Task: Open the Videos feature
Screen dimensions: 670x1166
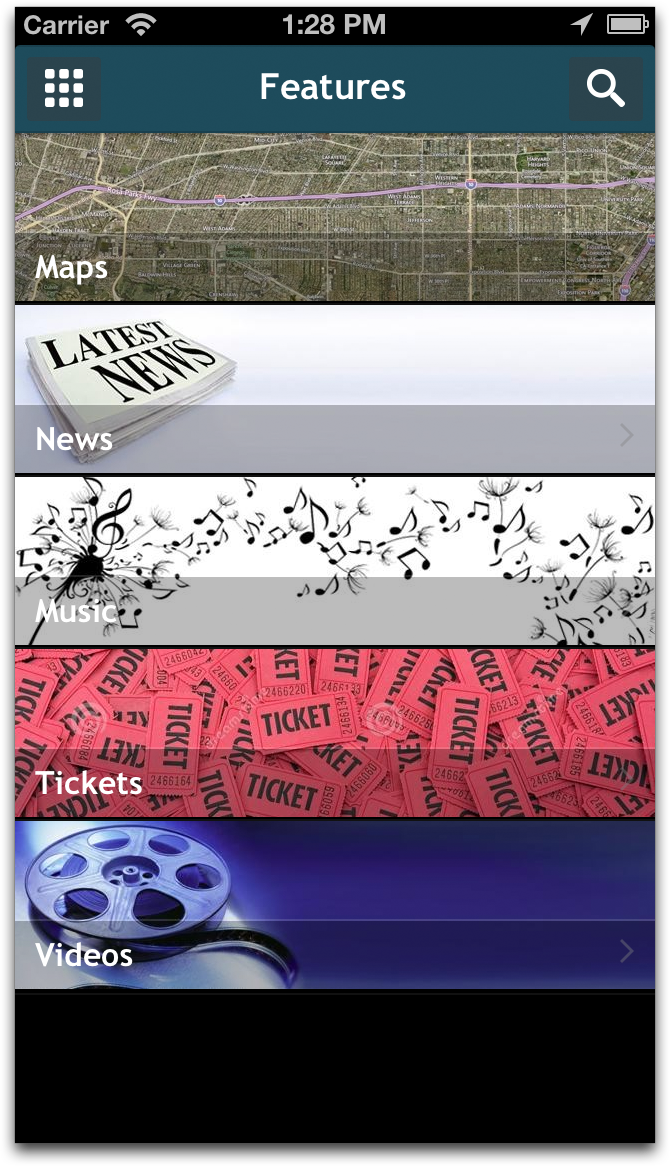Action: click(x=335, y=906)
